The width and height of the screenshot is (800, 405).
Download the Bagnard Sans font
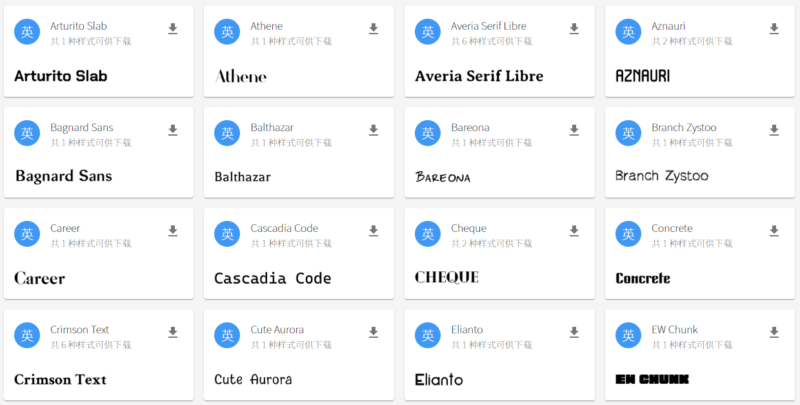(173, 130)
